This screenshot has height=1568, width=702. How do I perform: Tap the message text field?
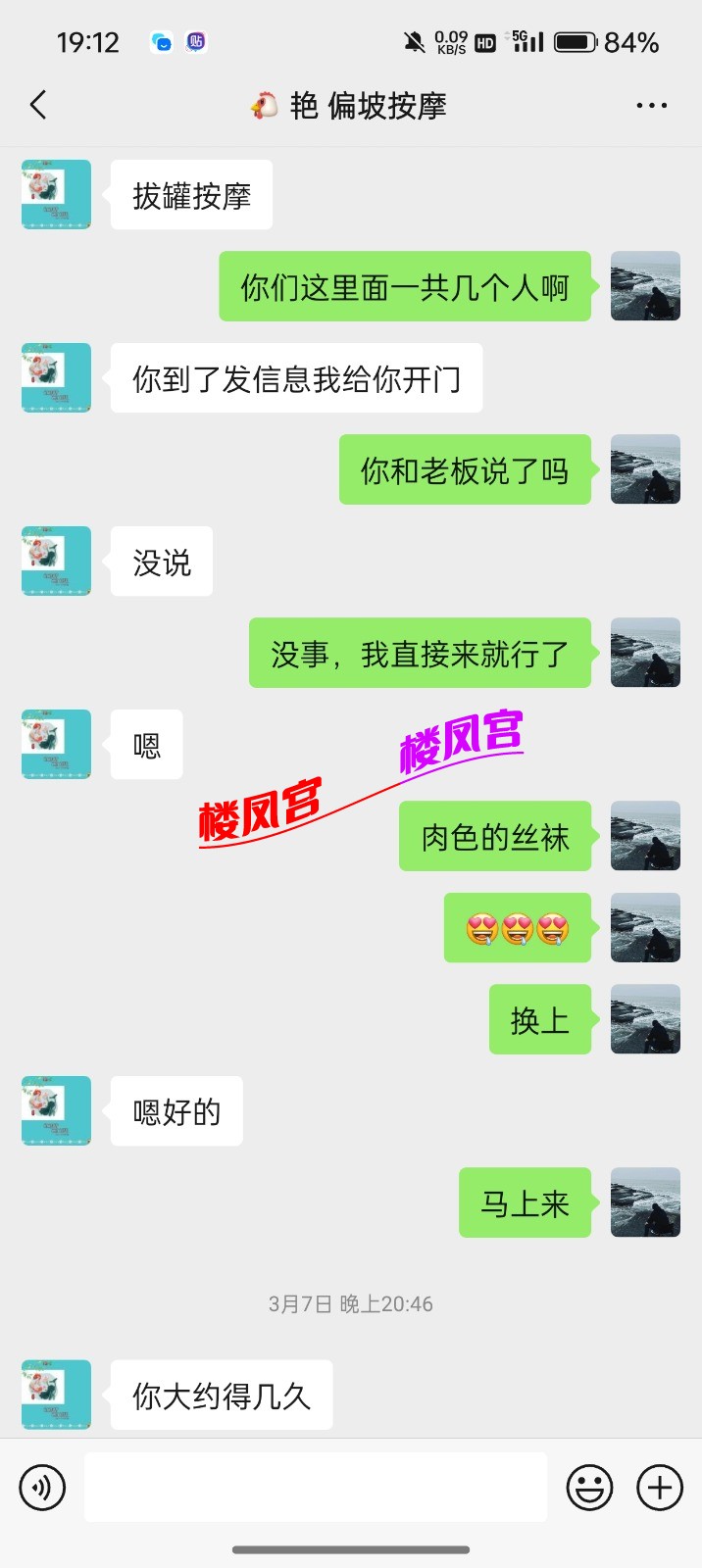pyautogui.click(x=316, y=1488)
